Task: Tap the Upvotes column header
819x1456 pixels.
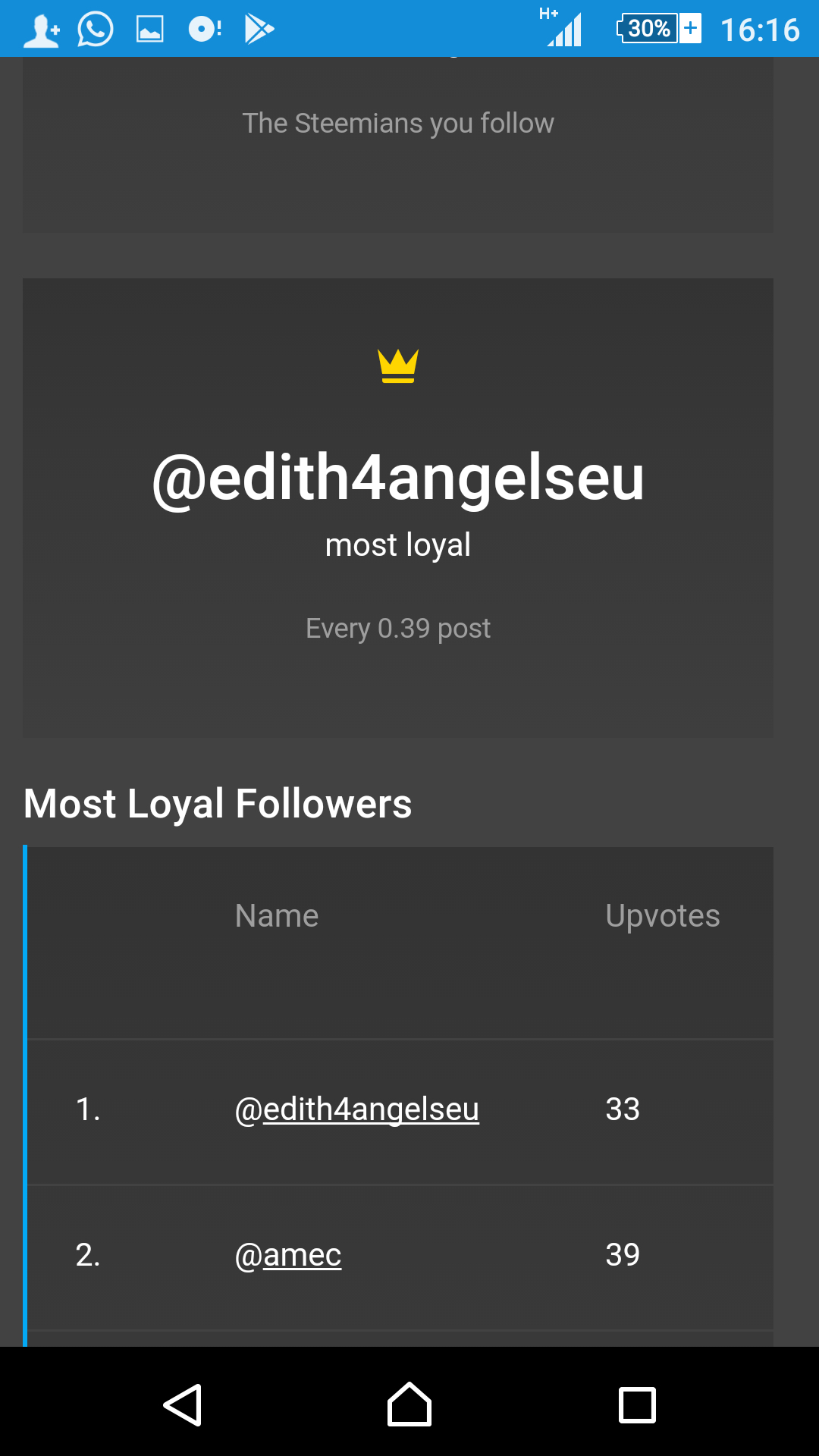Action: pyautogui.click(x=663, y=915)
